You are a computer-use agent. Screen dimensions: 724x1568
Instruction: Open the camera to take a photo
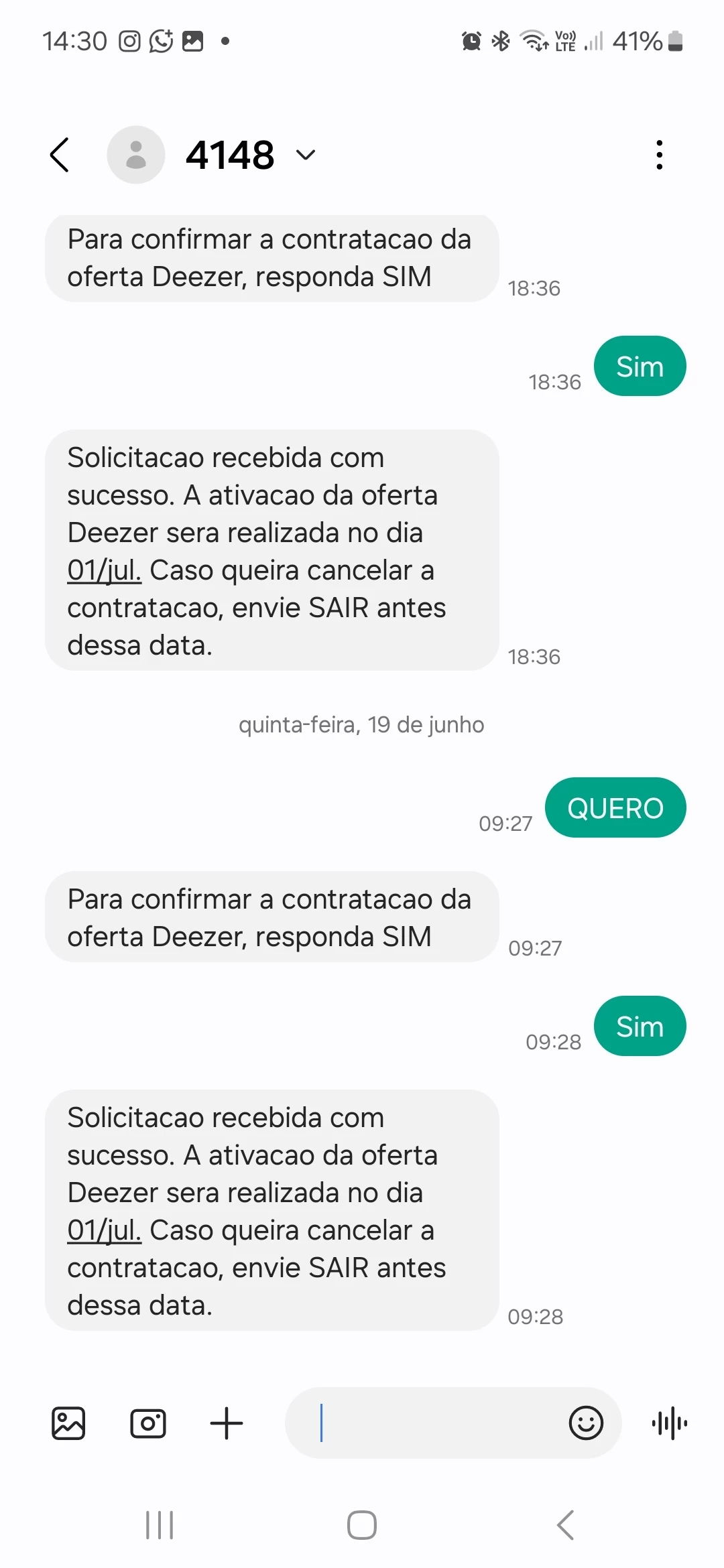tap(148, 1423)
